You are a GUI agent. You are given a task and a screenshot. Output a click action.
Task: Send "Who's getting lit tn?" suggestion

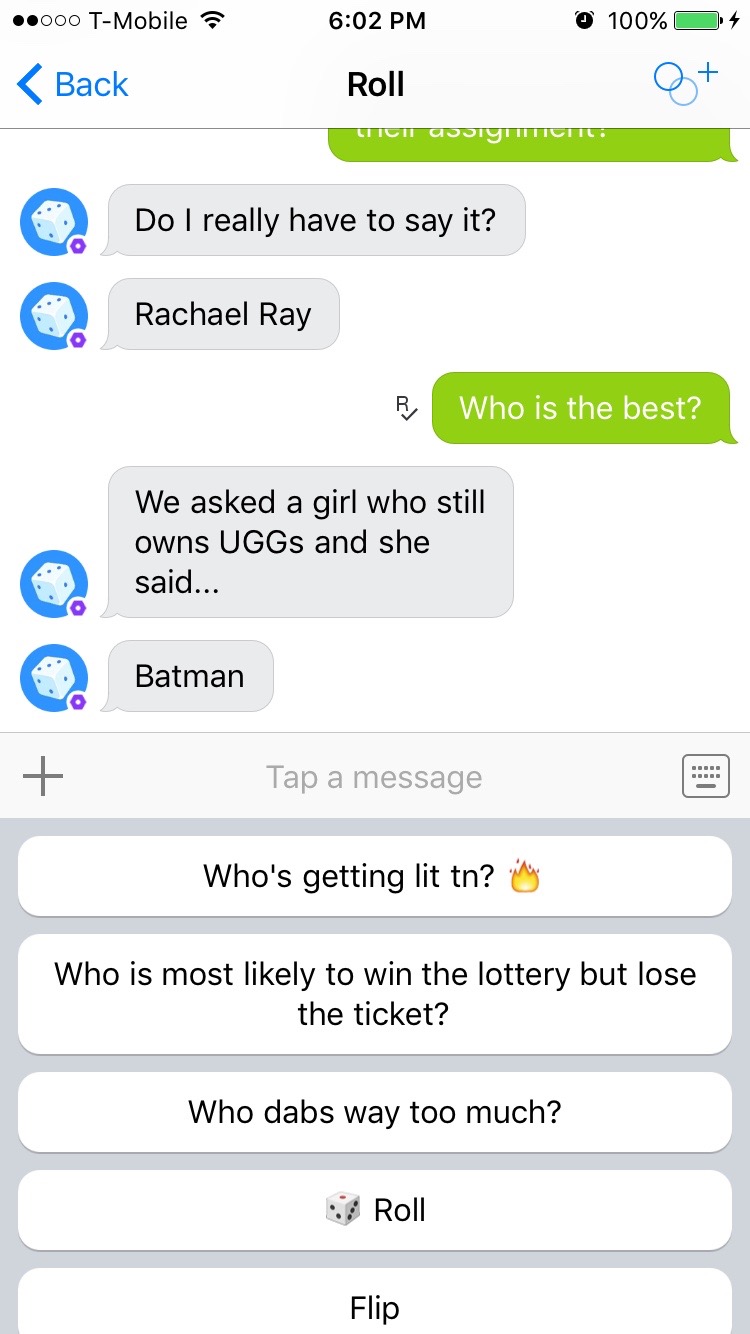[374, 876]
